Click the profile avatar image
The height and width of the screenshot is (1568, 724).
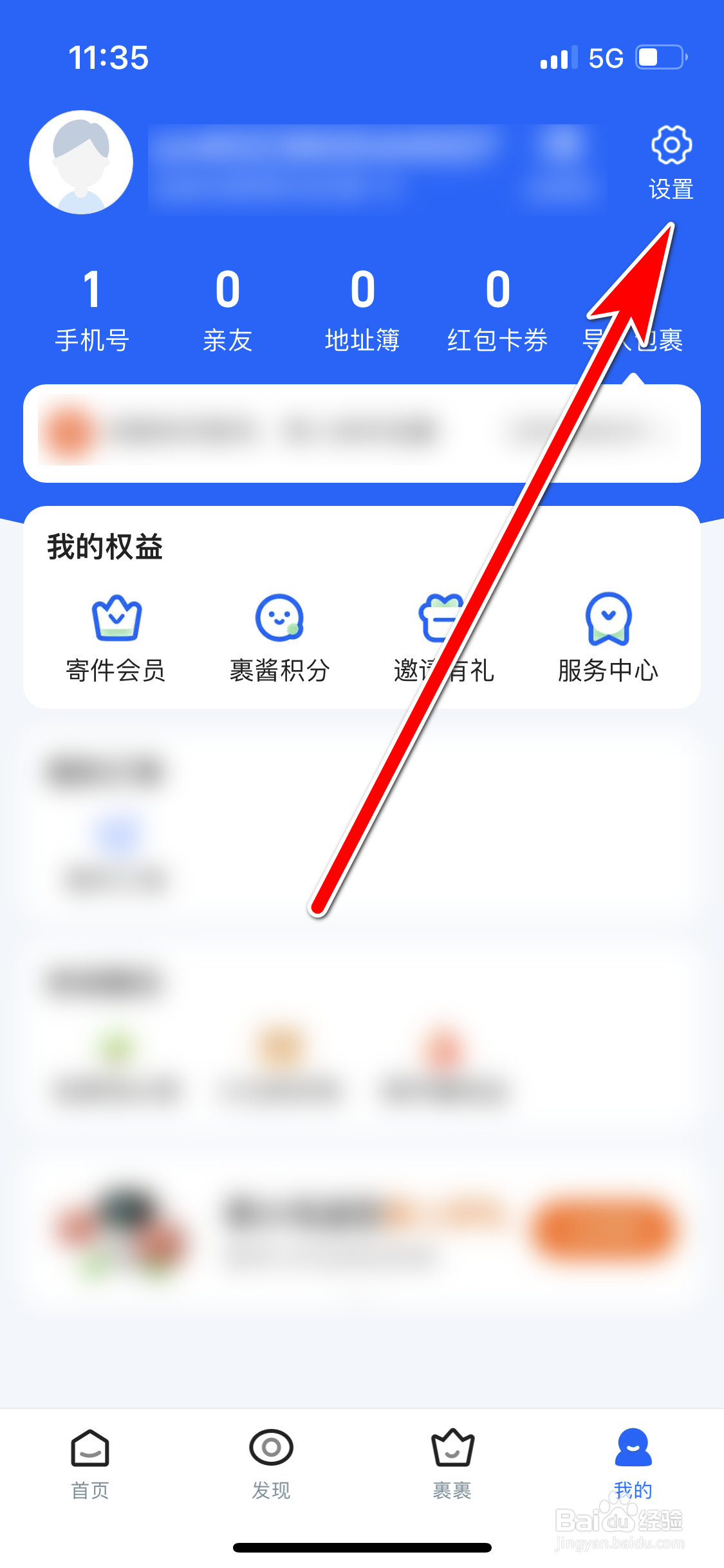click(x=81, y=162)
